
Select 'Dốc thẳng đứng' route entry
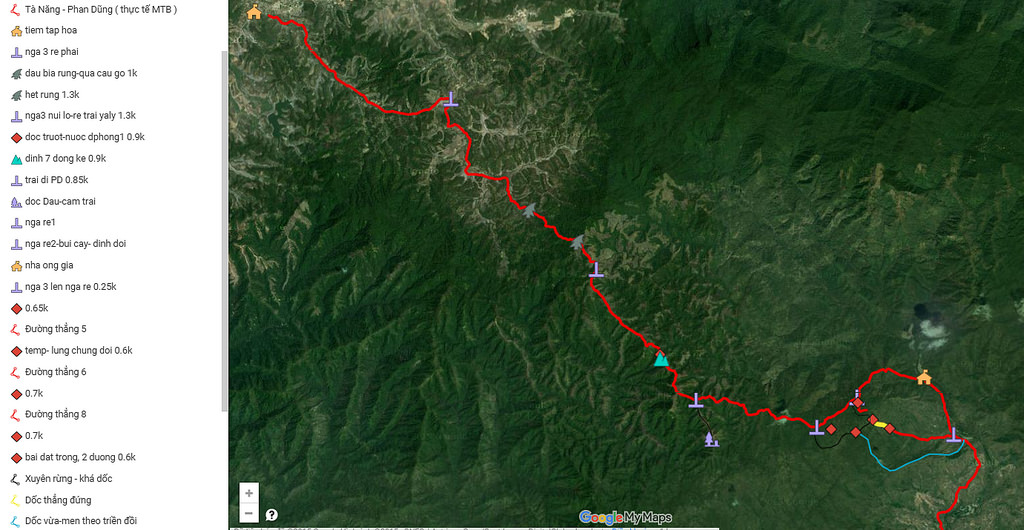click(58, 500)
